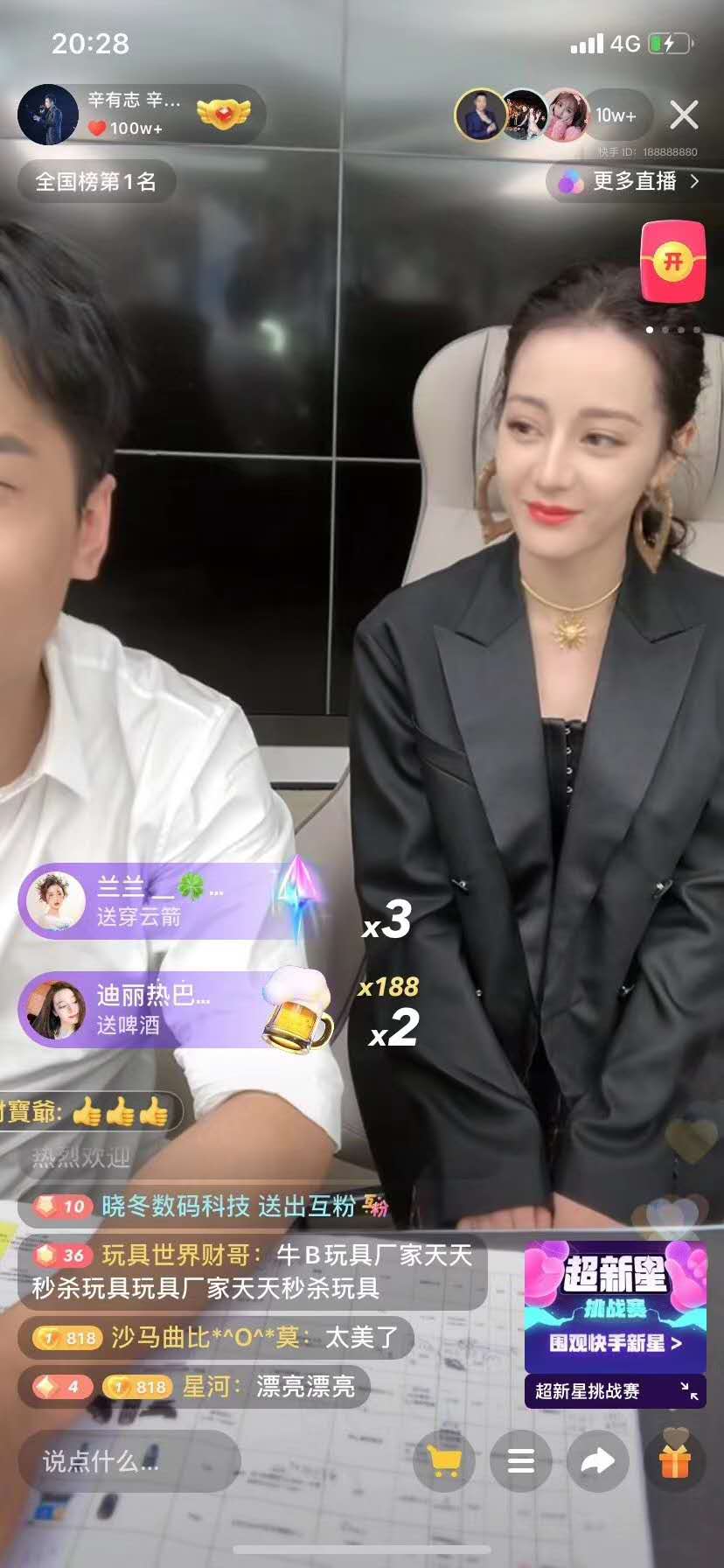Open comment by 沙马曲比
724x1568 pixels.
click(x=216, y=1337)
